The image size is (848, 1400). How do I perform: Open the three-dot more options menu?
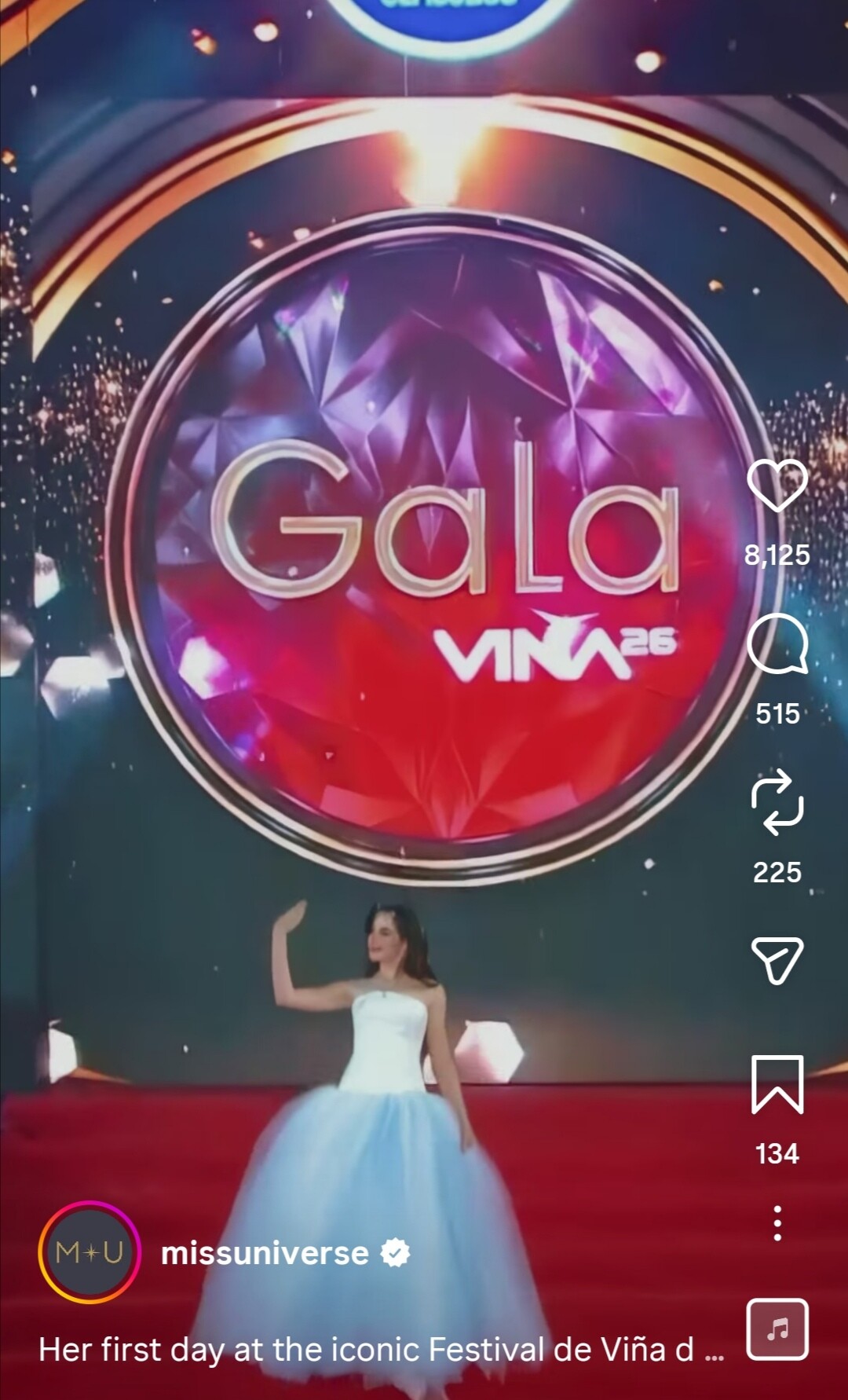click(x=777, y=1223)
